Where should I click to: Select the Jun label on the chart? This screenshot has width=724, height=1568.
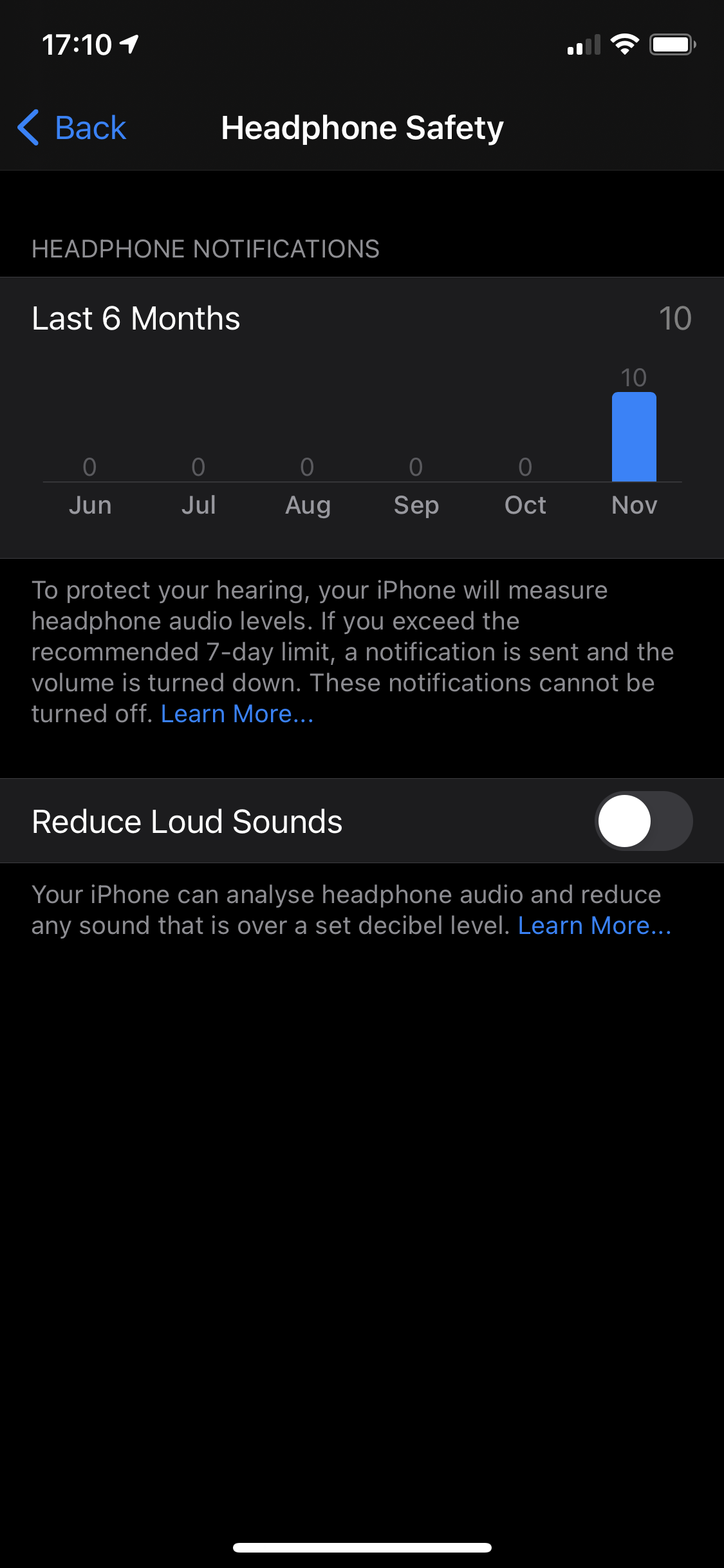[90, 505]
